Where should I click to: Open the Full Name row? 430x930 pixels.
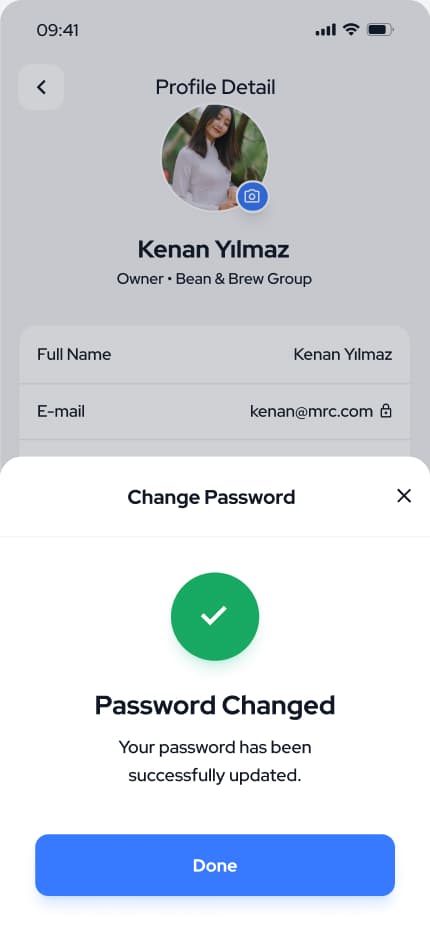(x=215, y=354)
